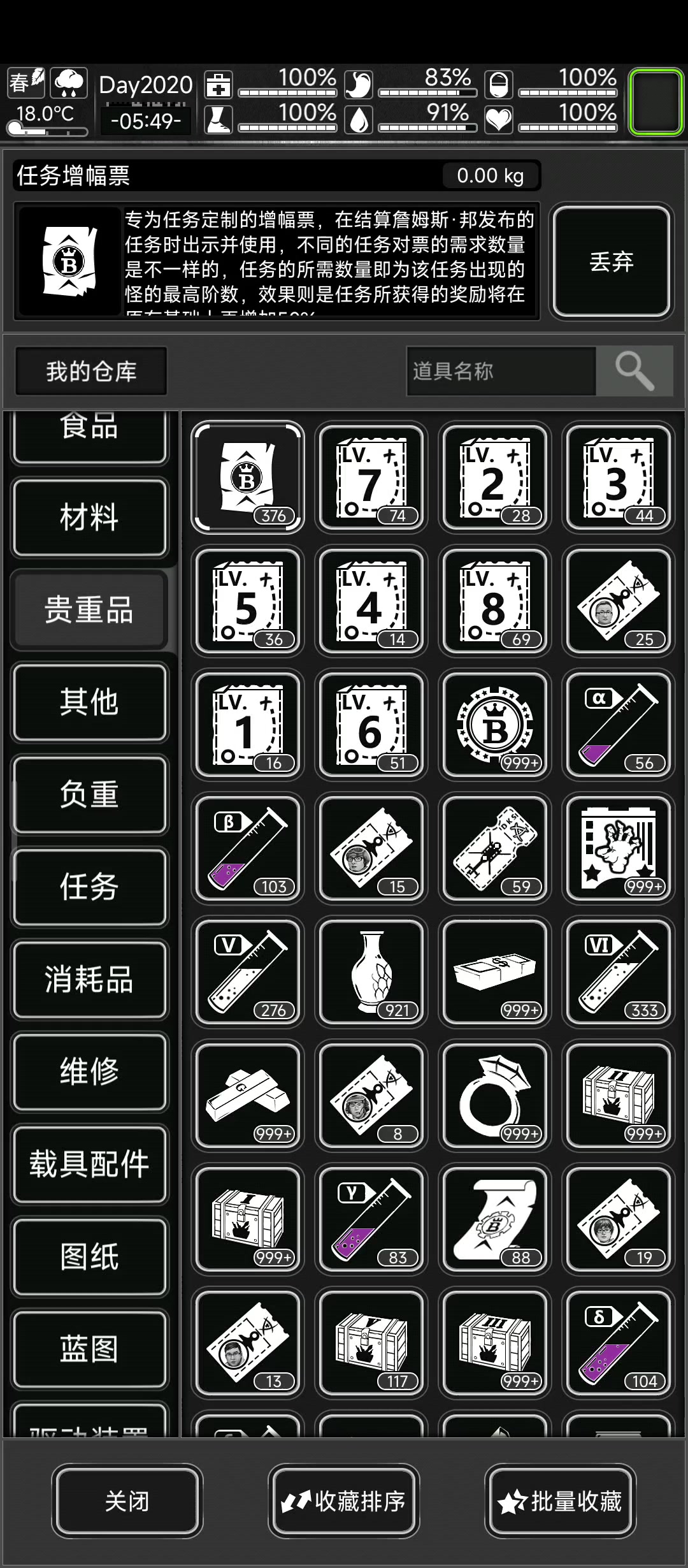Screen dimensions: 688x1568
Task: Focus the 道具名称 search field
Action: pos(501,371)
